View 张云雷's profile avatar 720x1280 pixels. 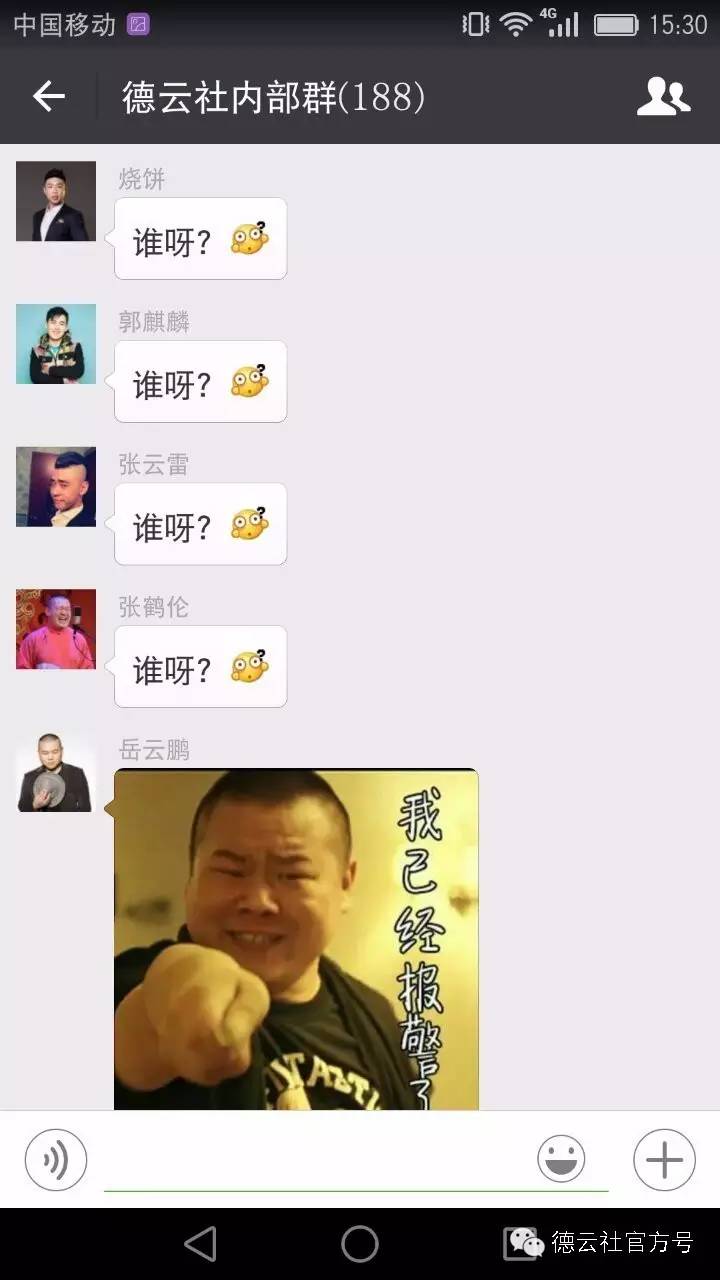coord(56,487)
